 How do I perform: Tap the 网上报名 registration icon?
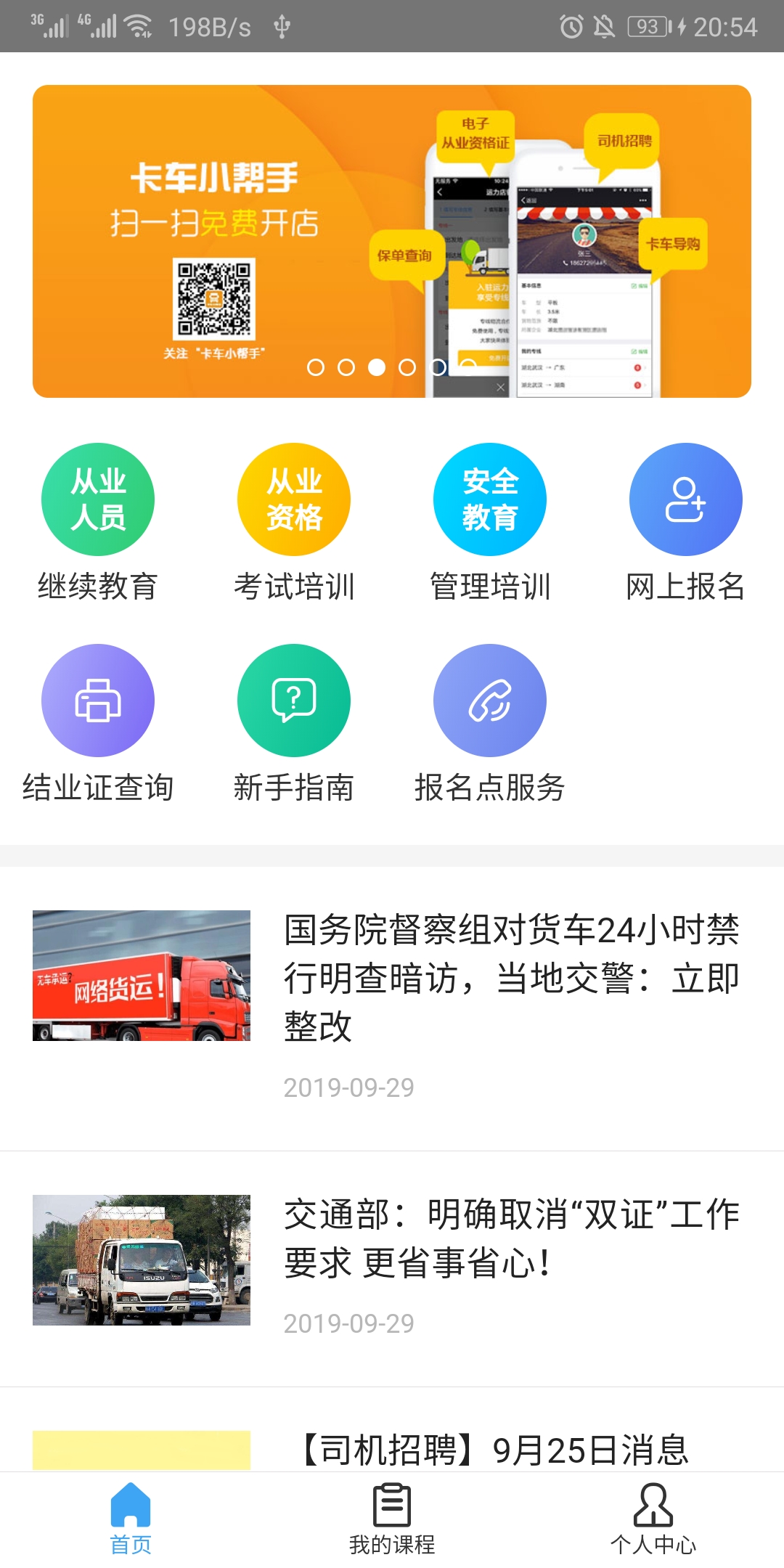tap(685, 499)
